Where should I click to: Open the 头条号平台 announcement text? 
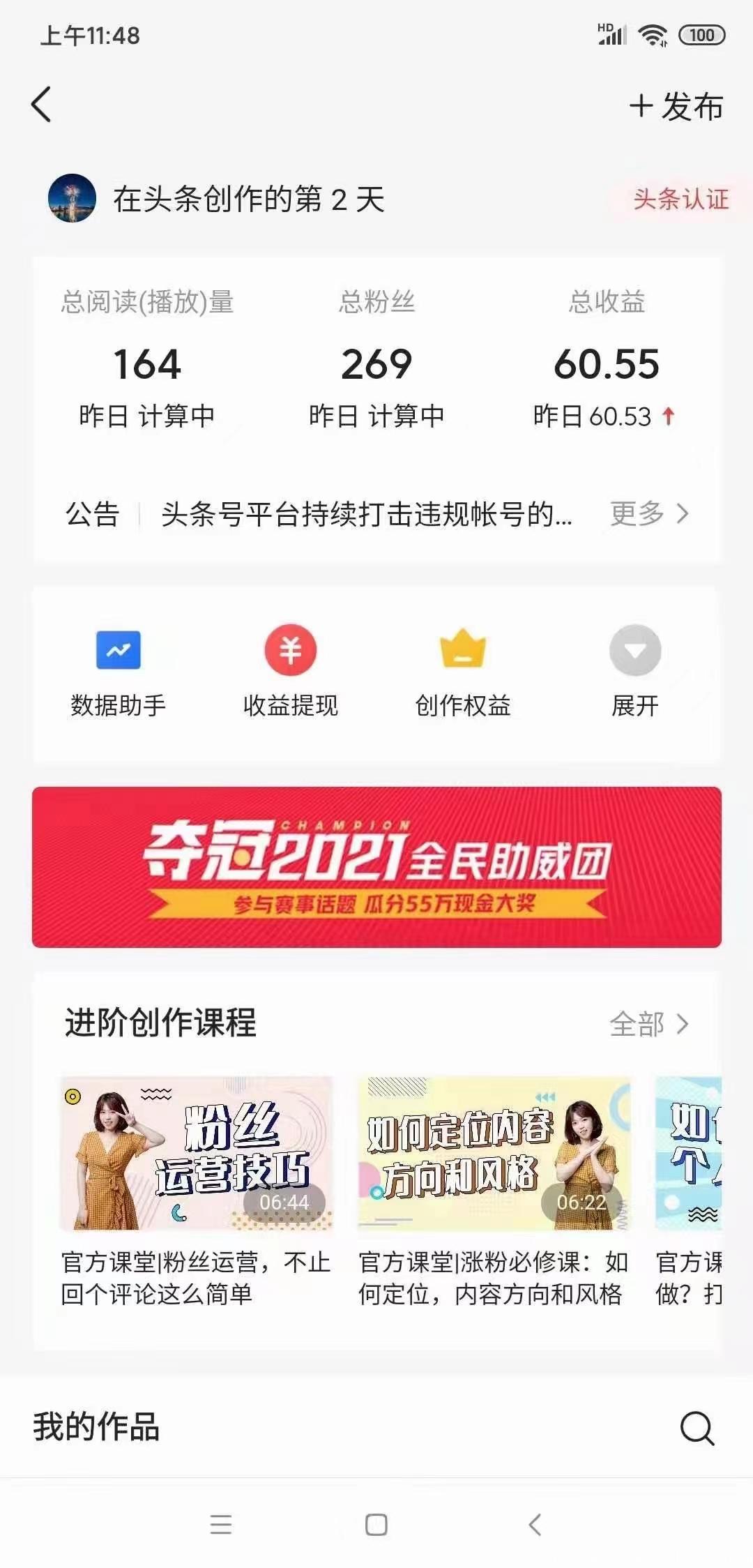point(366,514)
